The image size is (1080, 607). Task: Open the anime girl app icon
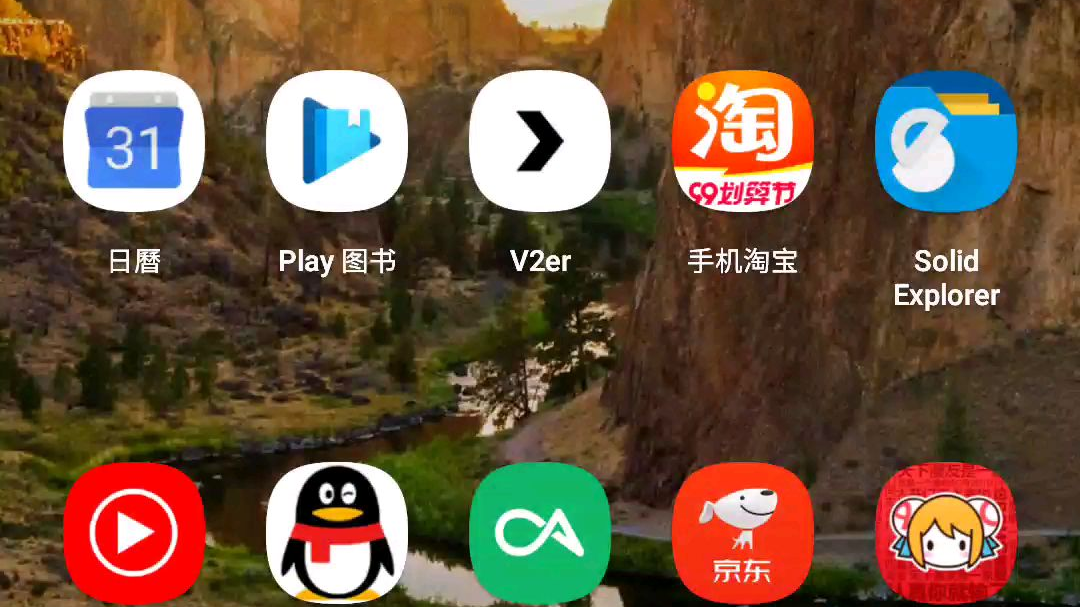click(945, 532)
